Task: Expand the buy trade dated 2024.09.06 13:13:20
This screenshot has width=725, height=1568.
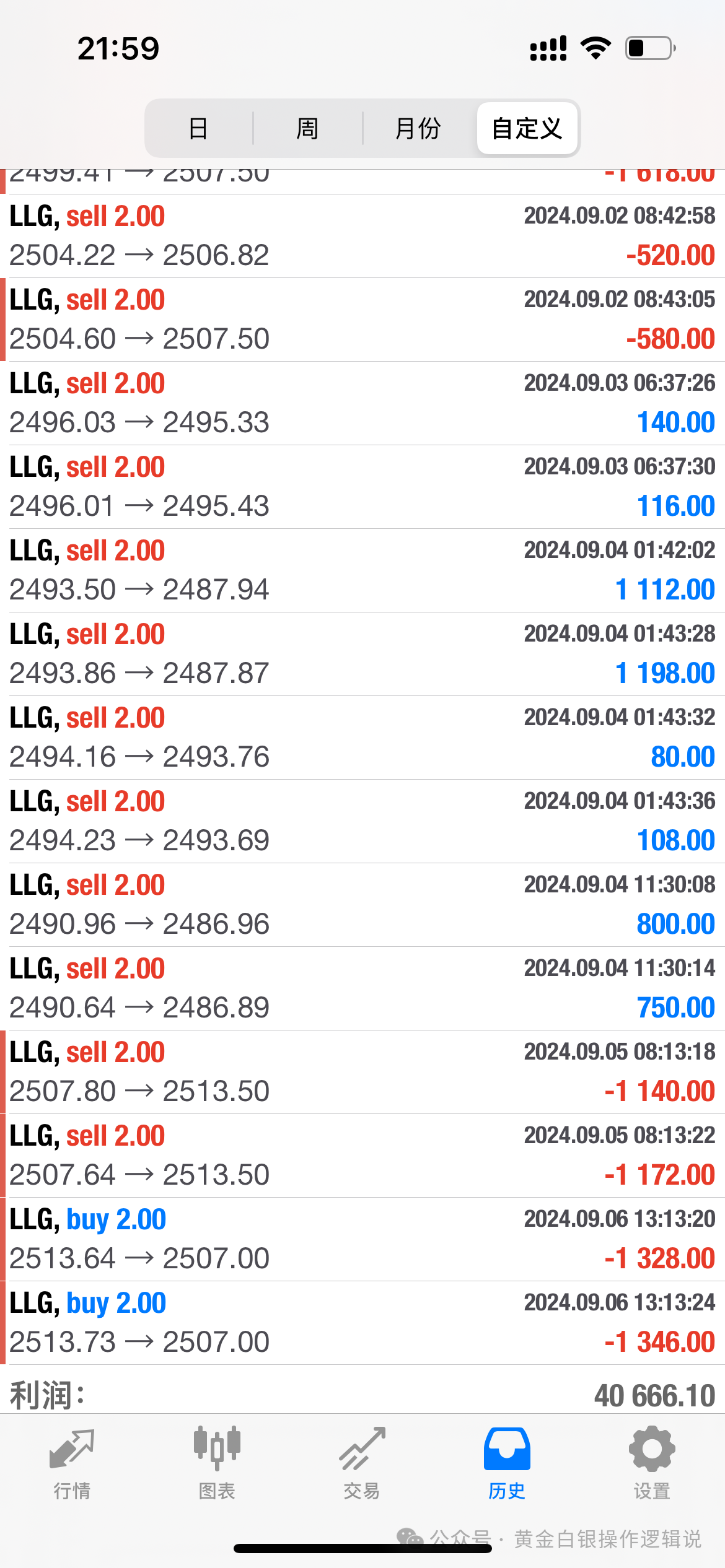Action: pos(362,1239)
